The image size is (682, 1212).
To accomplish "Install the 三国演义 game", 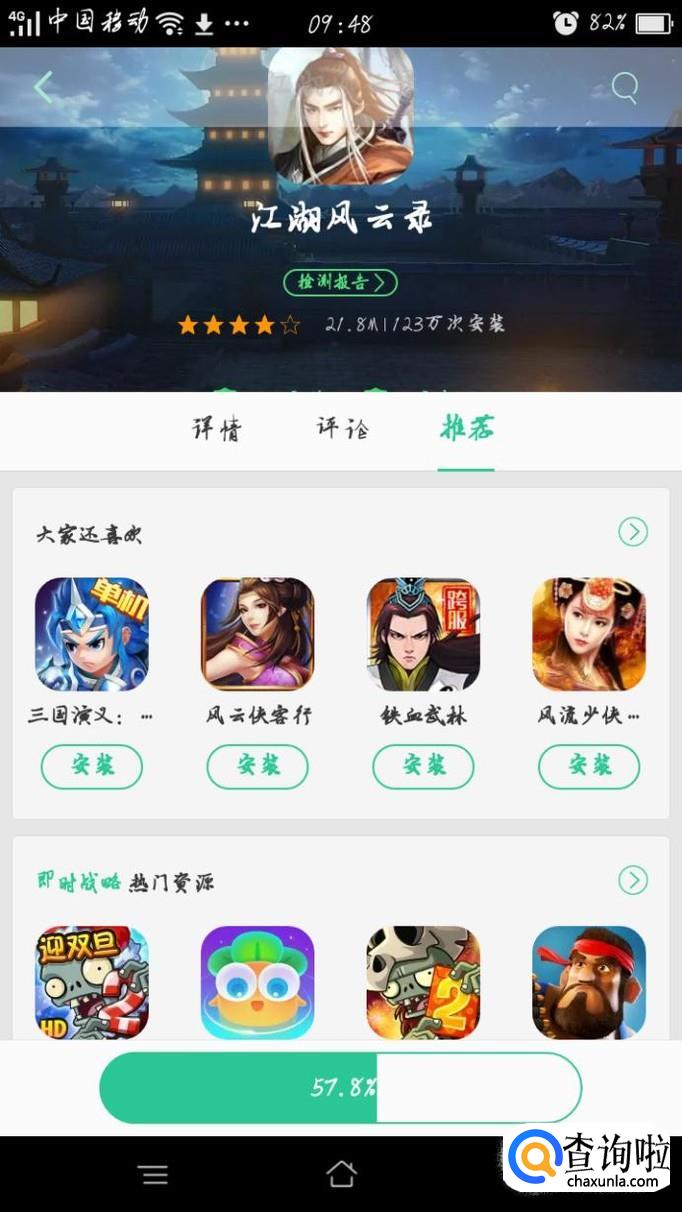I will click(92, 766).
